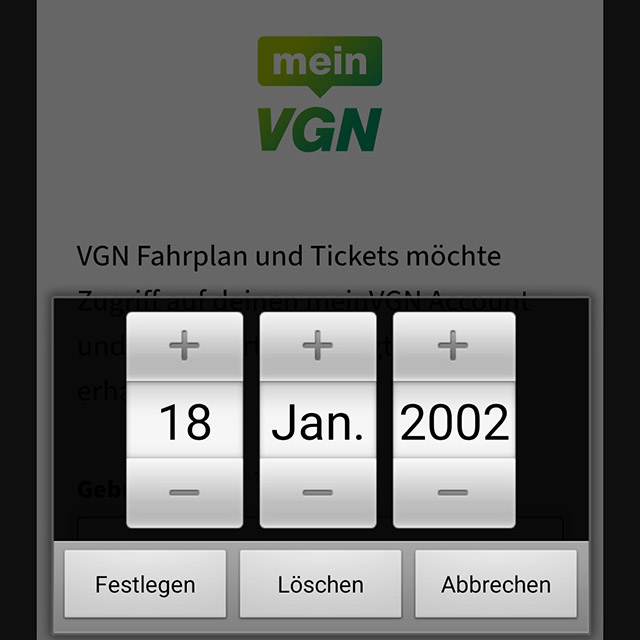
Task: Select the year value 2002 field
Action: (453, 422)
